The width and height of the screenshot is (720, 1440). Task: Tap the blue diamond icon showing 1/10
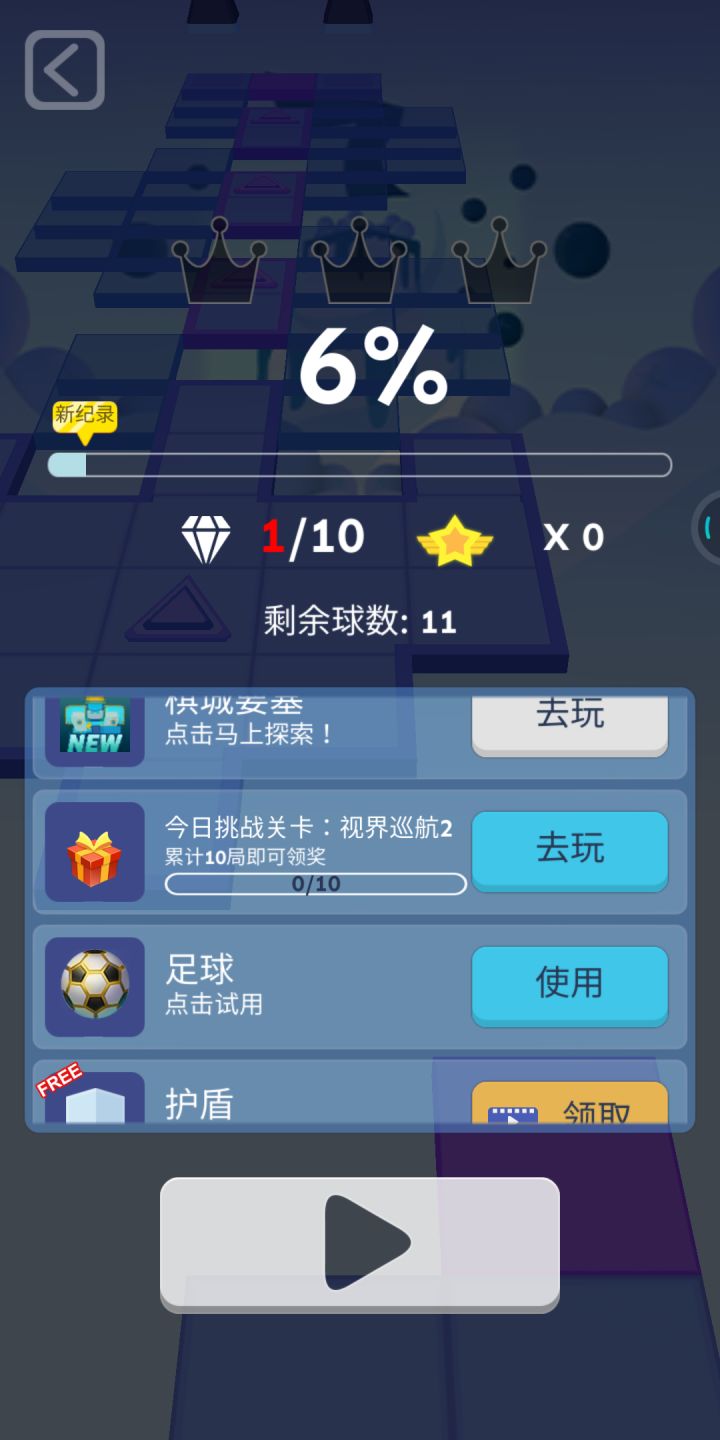click(207, 537)
